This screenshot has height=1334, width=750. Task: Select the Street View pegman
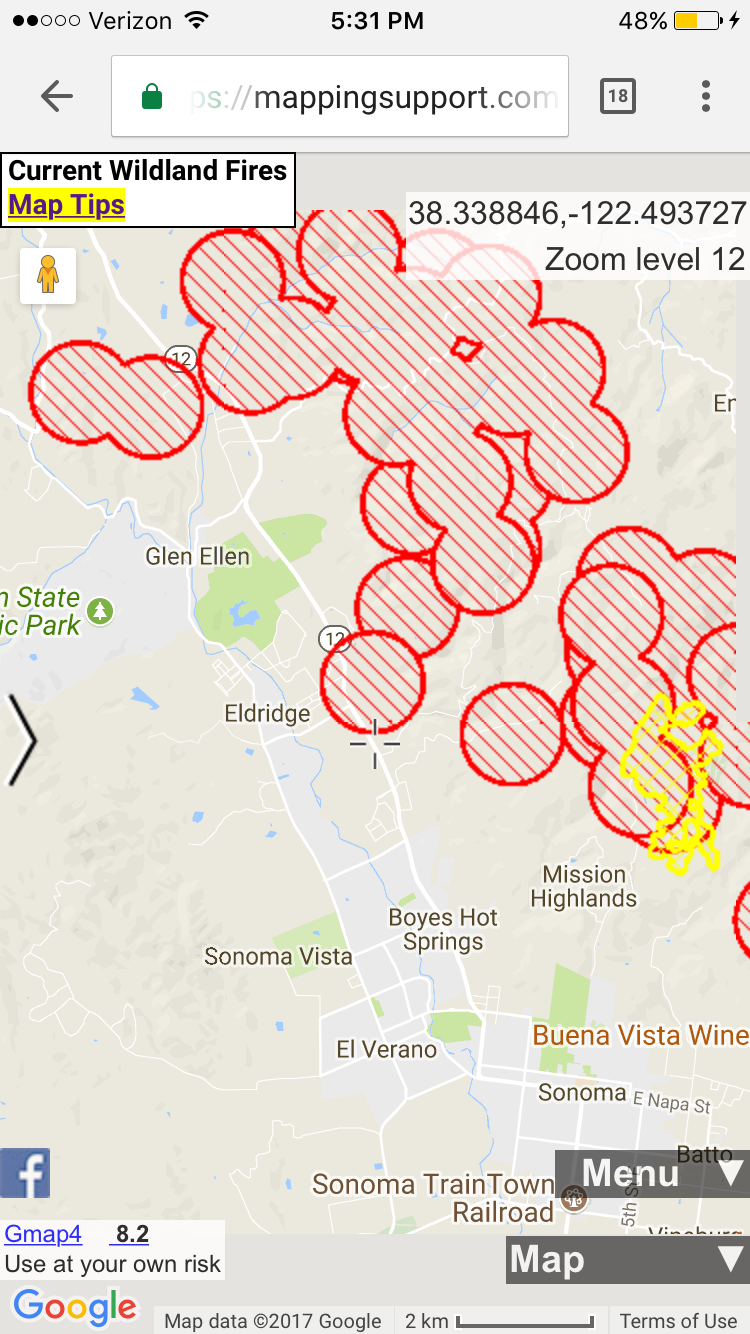point(48,274)
